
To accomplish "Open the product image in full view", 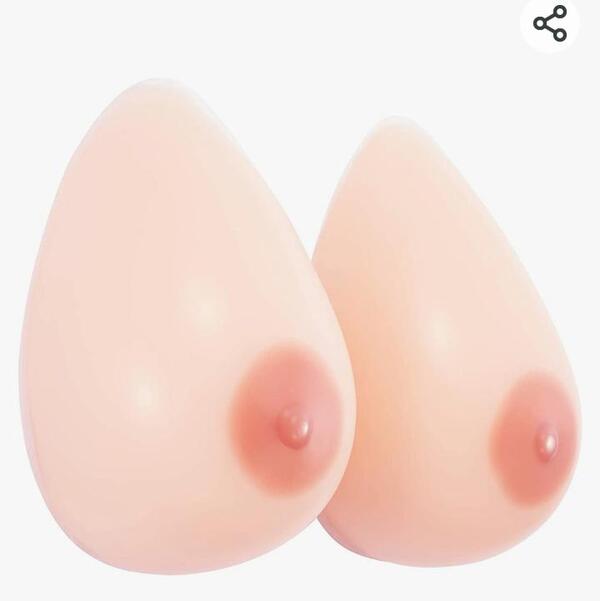I will pos(300,320).
